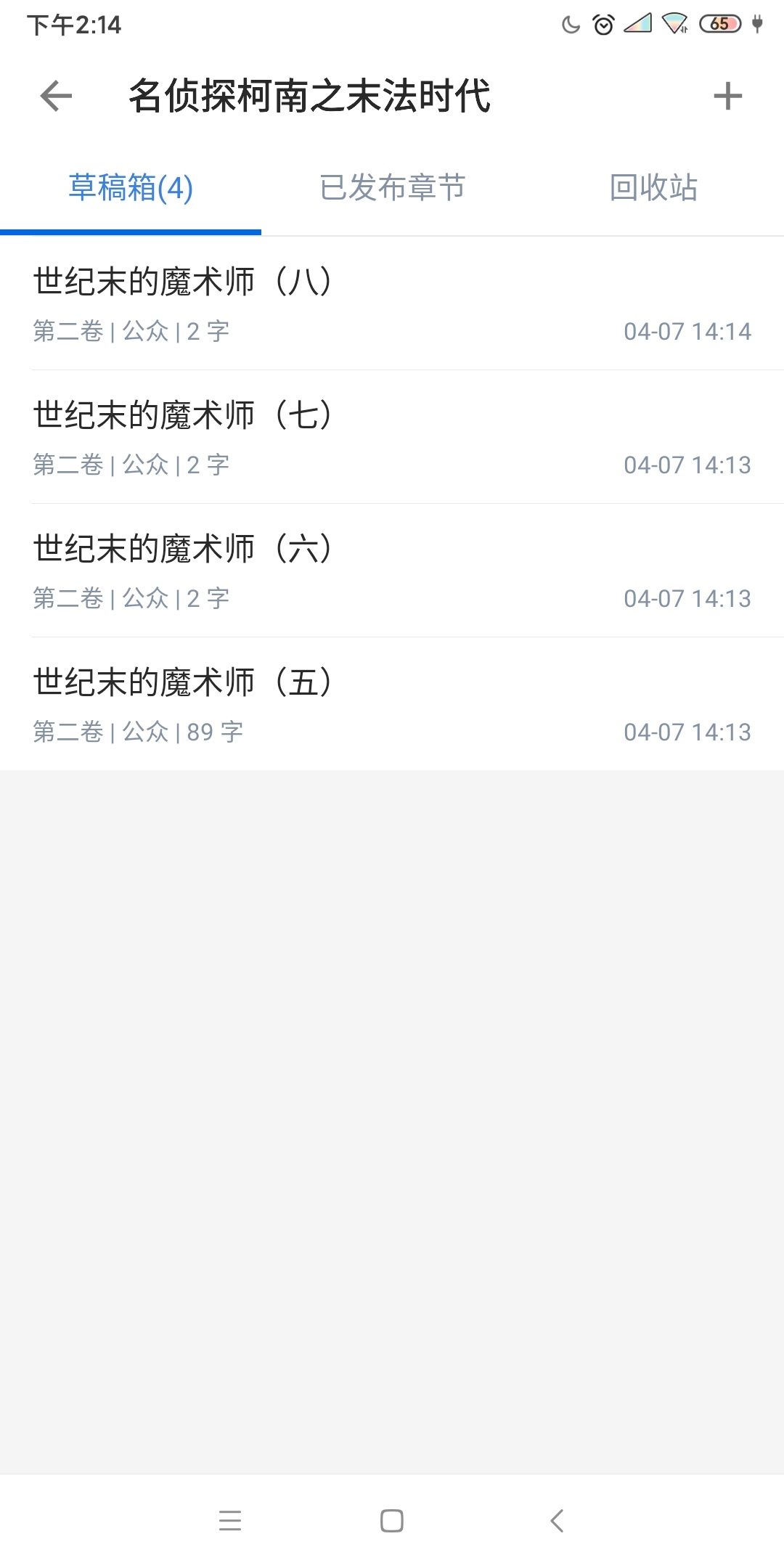Screen dimensions: 784x1568
Task: Add a new chapter with the plus icon
Action: tap(727, 96)
